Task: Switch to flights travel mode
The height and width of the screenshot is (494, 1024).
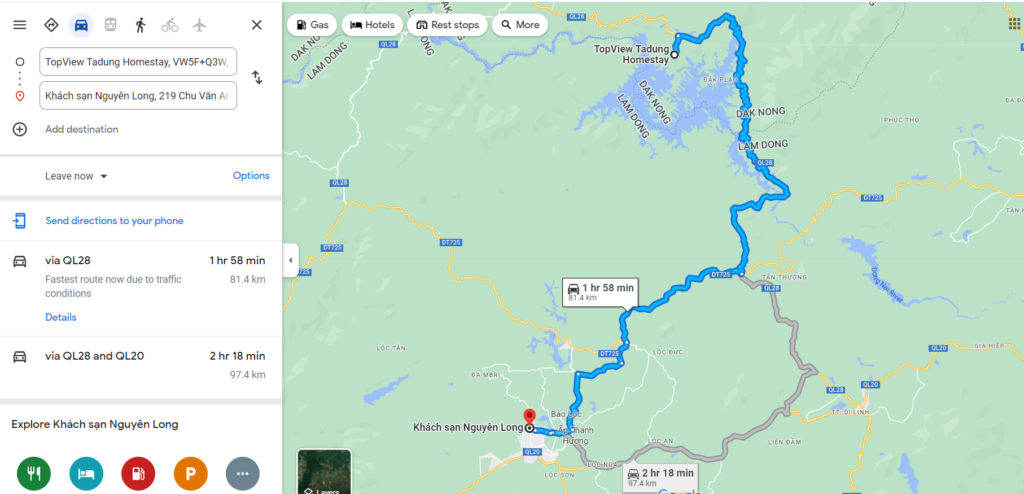Action: point(199,25)
